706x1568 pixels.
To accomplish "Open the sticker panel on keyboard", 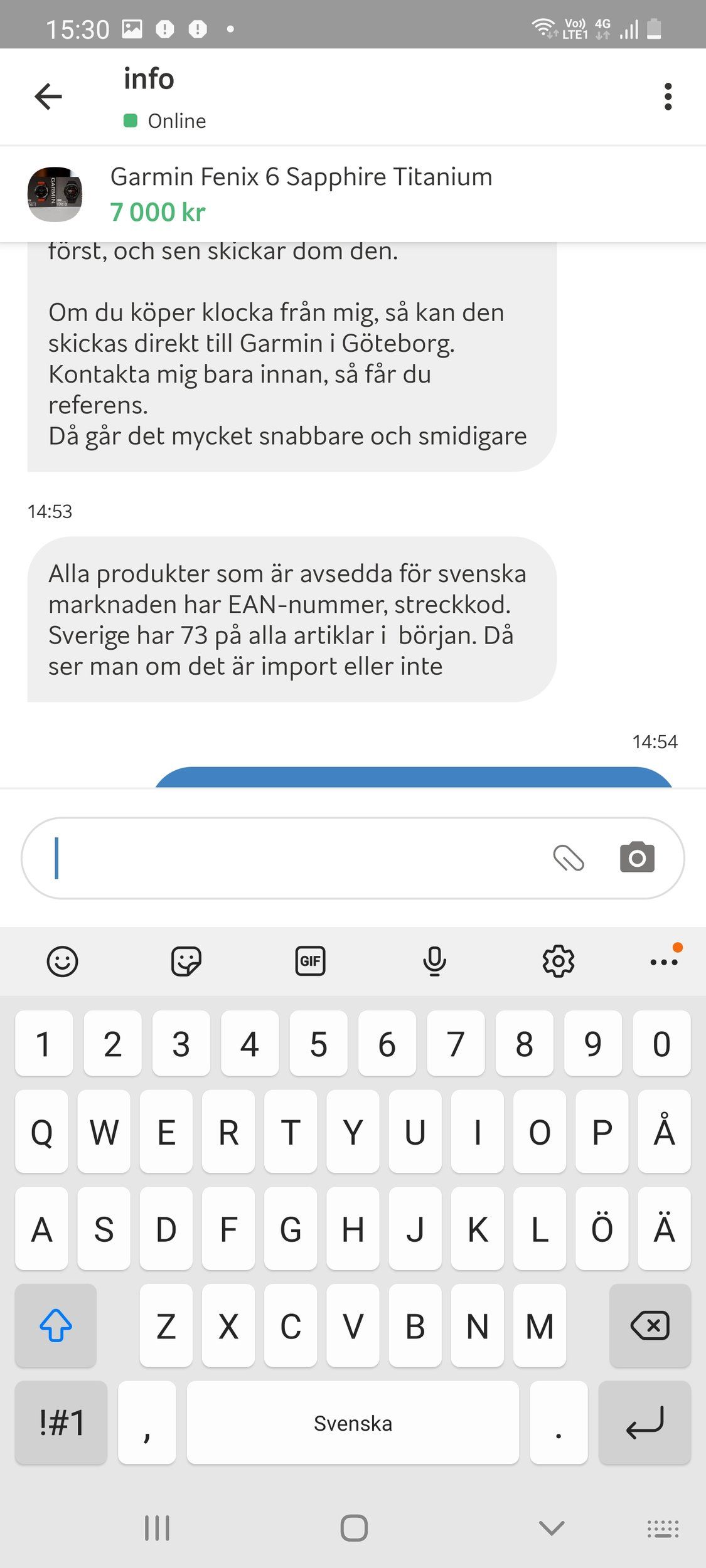I will 186,961.
